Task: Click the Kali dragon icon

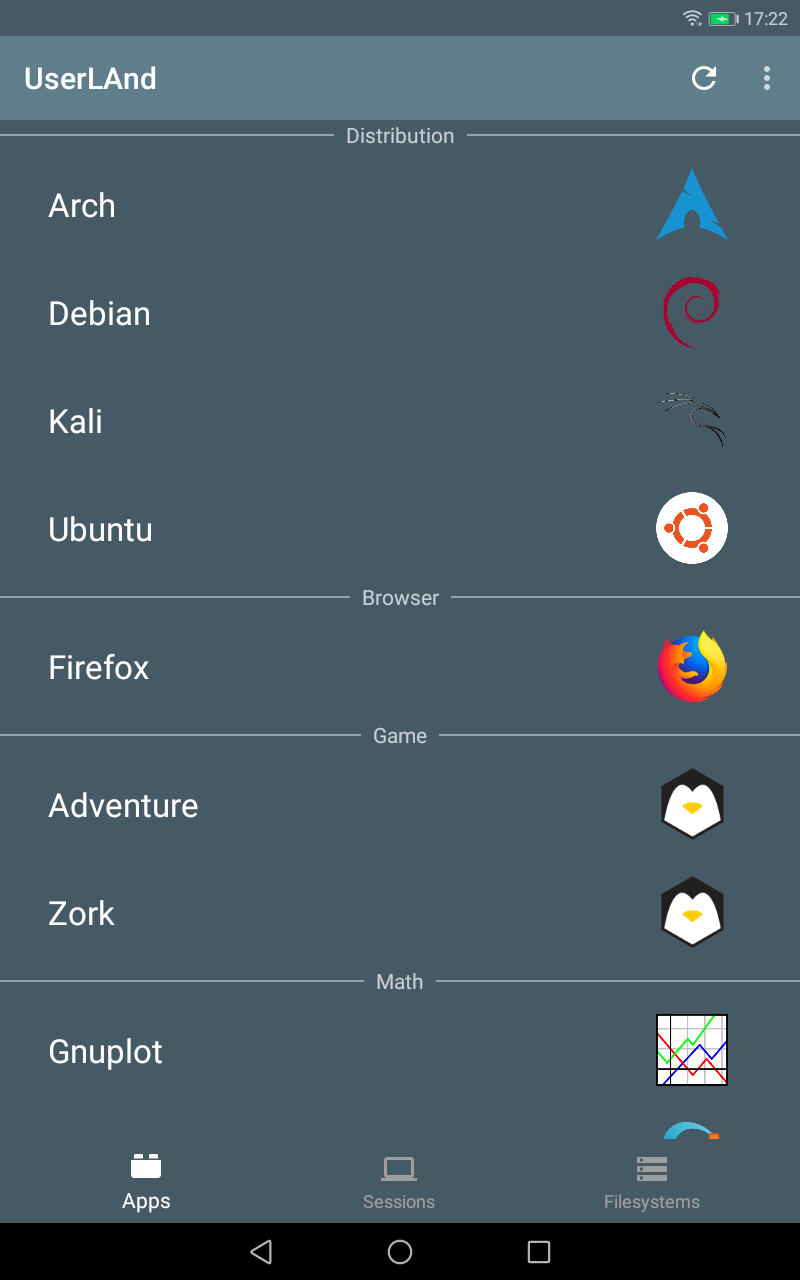Action: coord(692,420)
